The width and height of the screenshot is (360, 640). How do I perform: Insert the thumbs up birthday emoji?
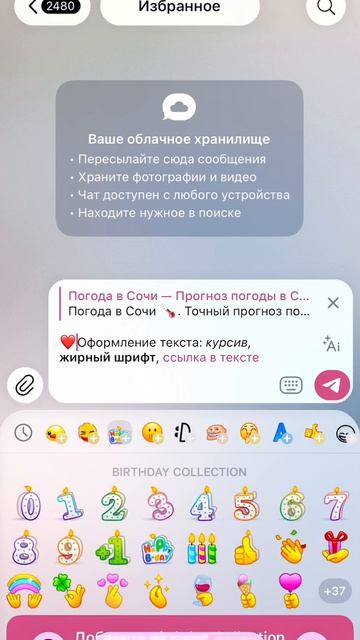246,548
